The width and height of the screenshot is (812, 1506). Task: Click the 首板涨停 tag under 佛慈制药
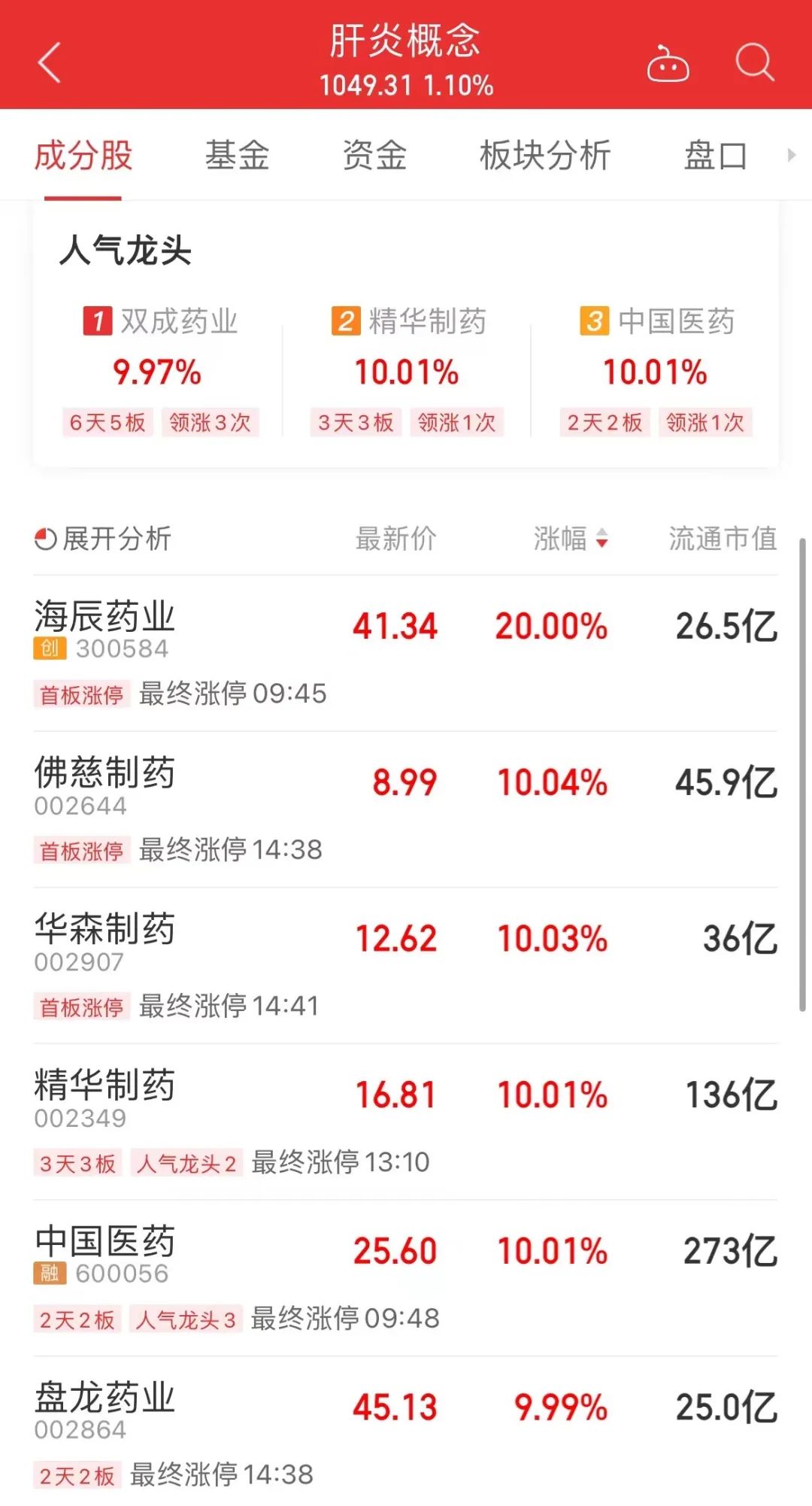pos(81,851)
